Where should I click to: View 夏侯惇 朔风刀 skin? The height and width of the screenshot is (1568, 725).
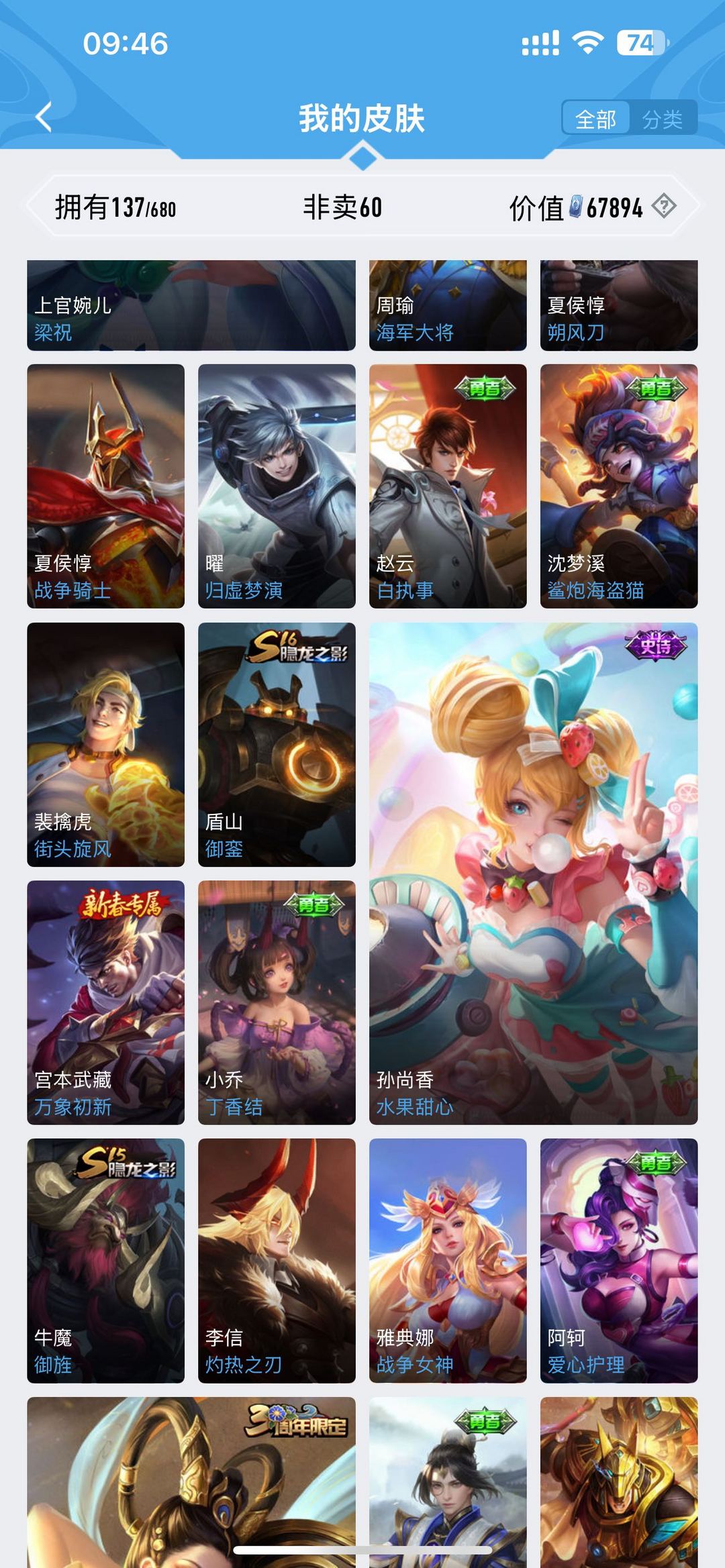619,305
